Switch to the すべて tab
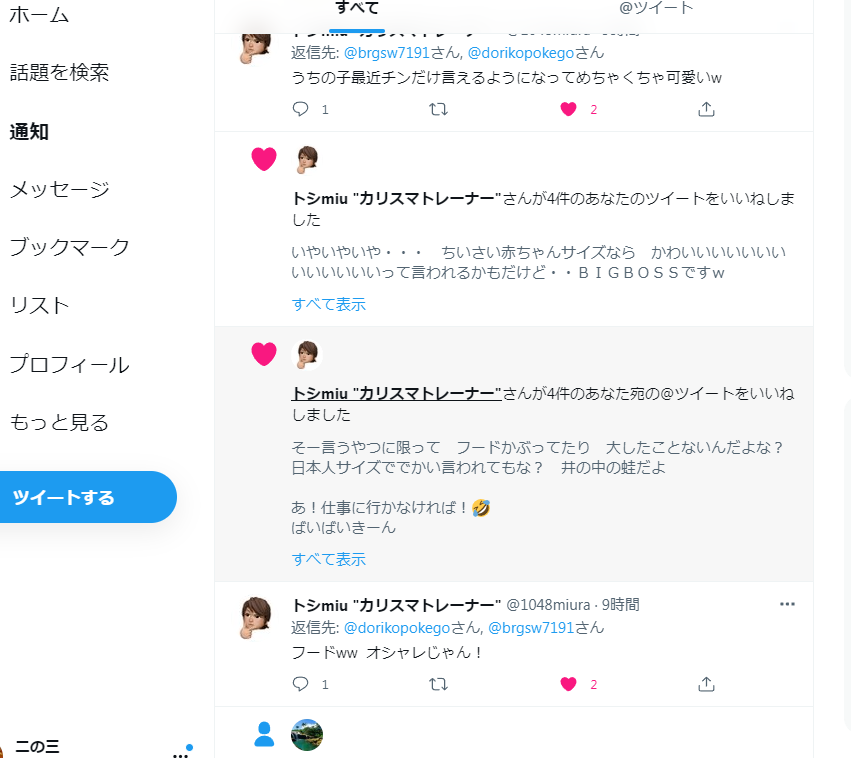Screen dimensions: 851x758 [357, 9]
